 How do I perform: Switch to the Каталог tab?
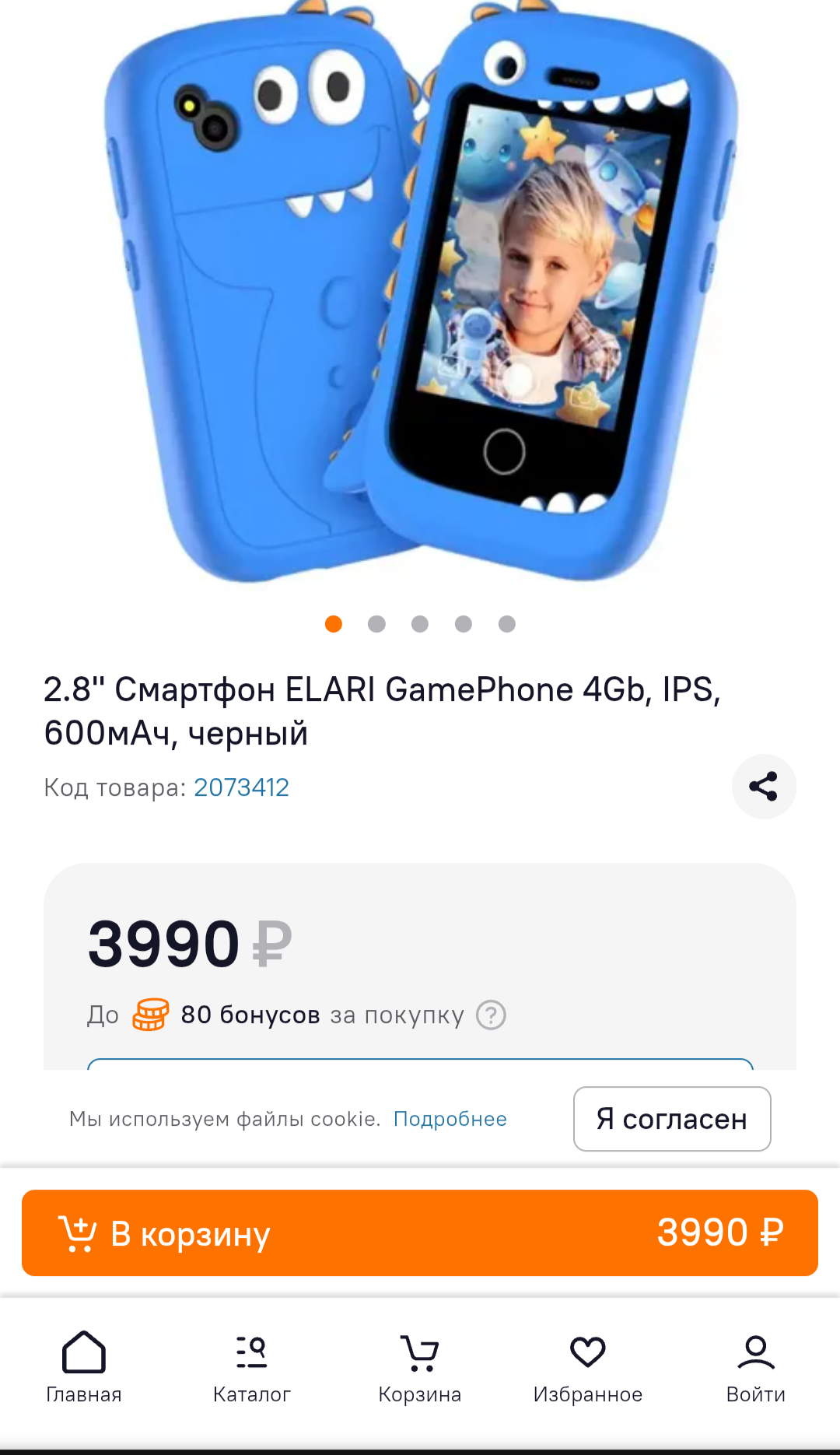(252, 1366)
